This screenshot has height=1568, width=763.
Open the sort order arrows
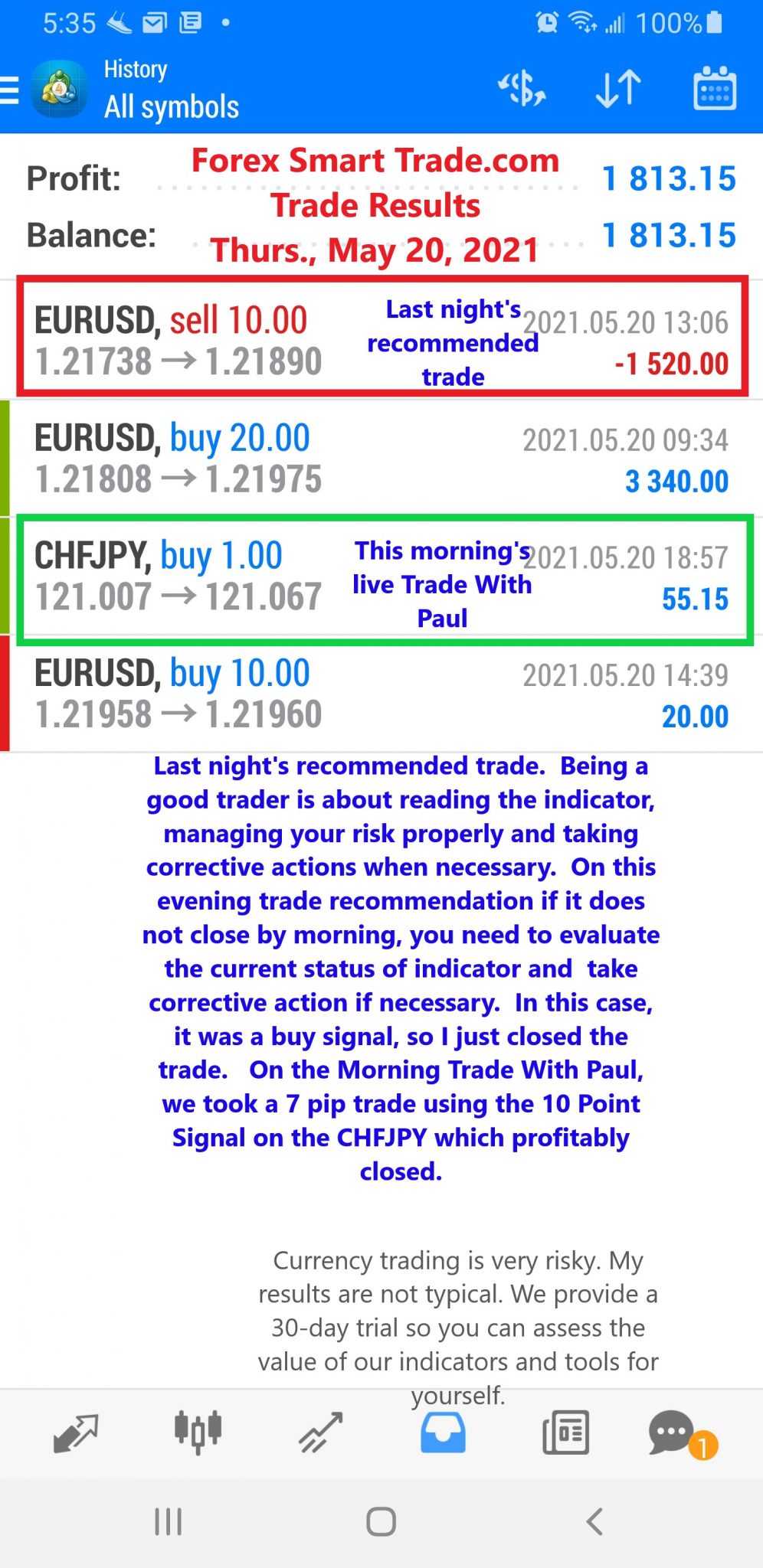(618, 89)
